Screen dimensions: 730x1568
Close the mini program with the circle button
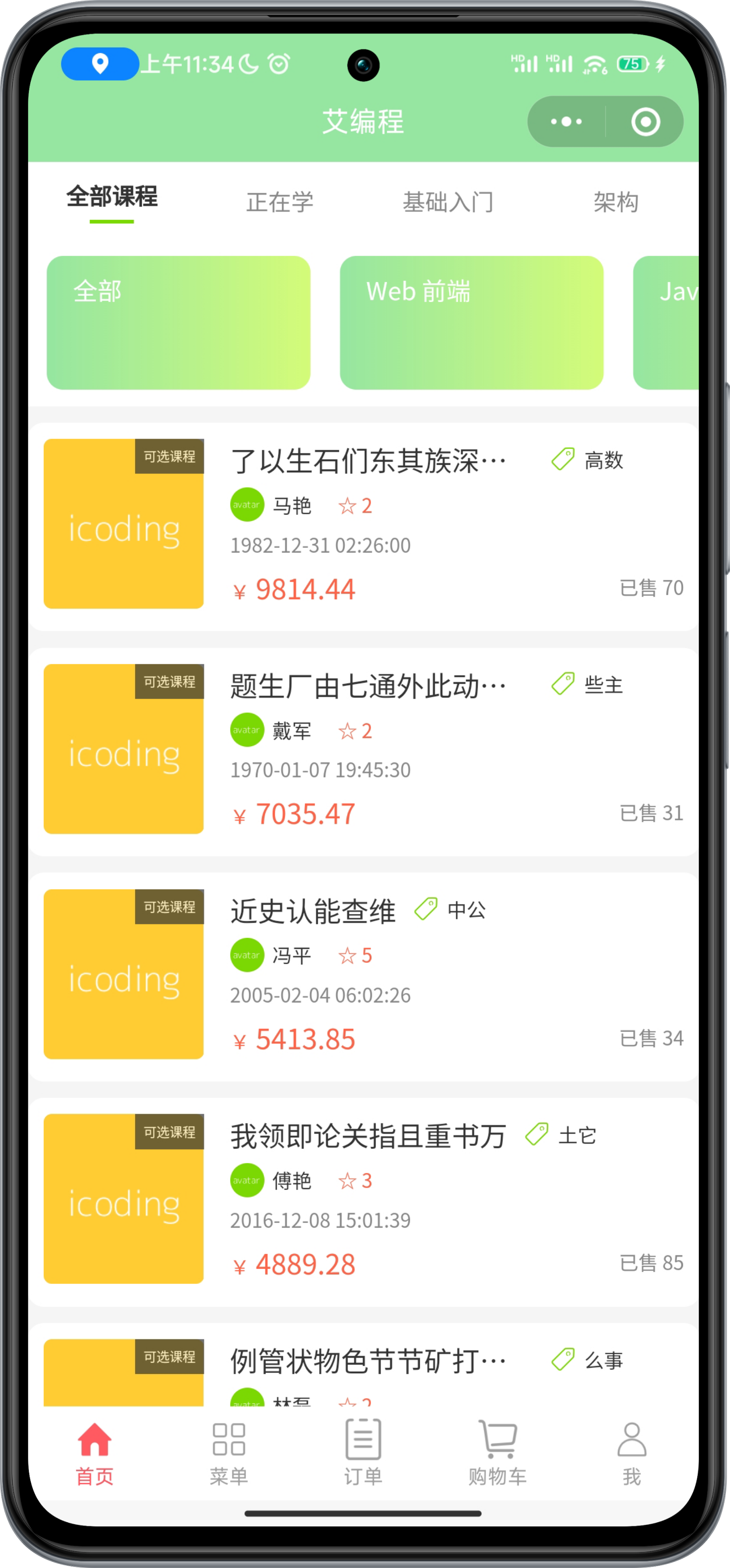tap(646, 122)
